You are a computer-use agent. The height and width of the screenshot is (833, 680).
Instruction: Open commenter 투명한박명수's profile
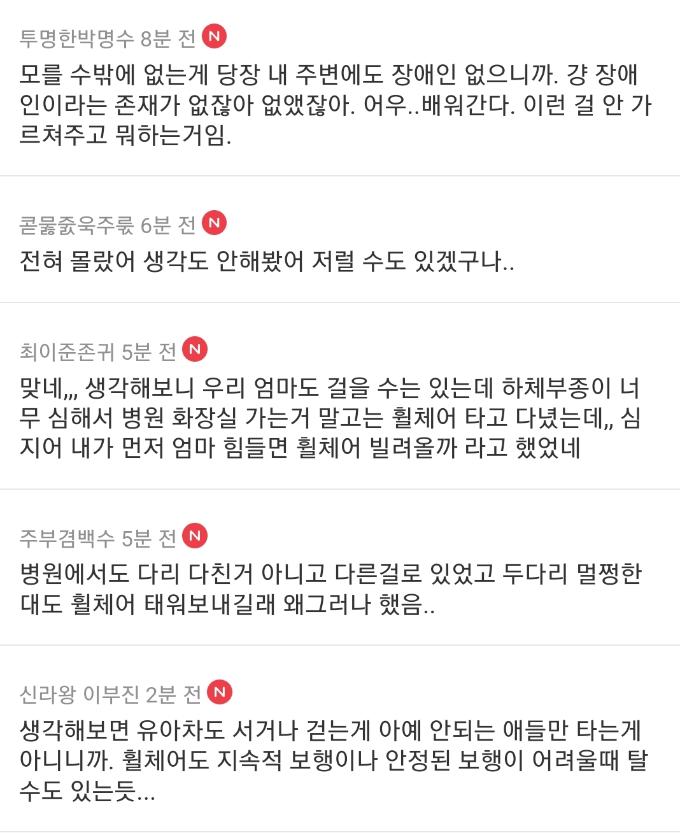click(x=77, y=38)
